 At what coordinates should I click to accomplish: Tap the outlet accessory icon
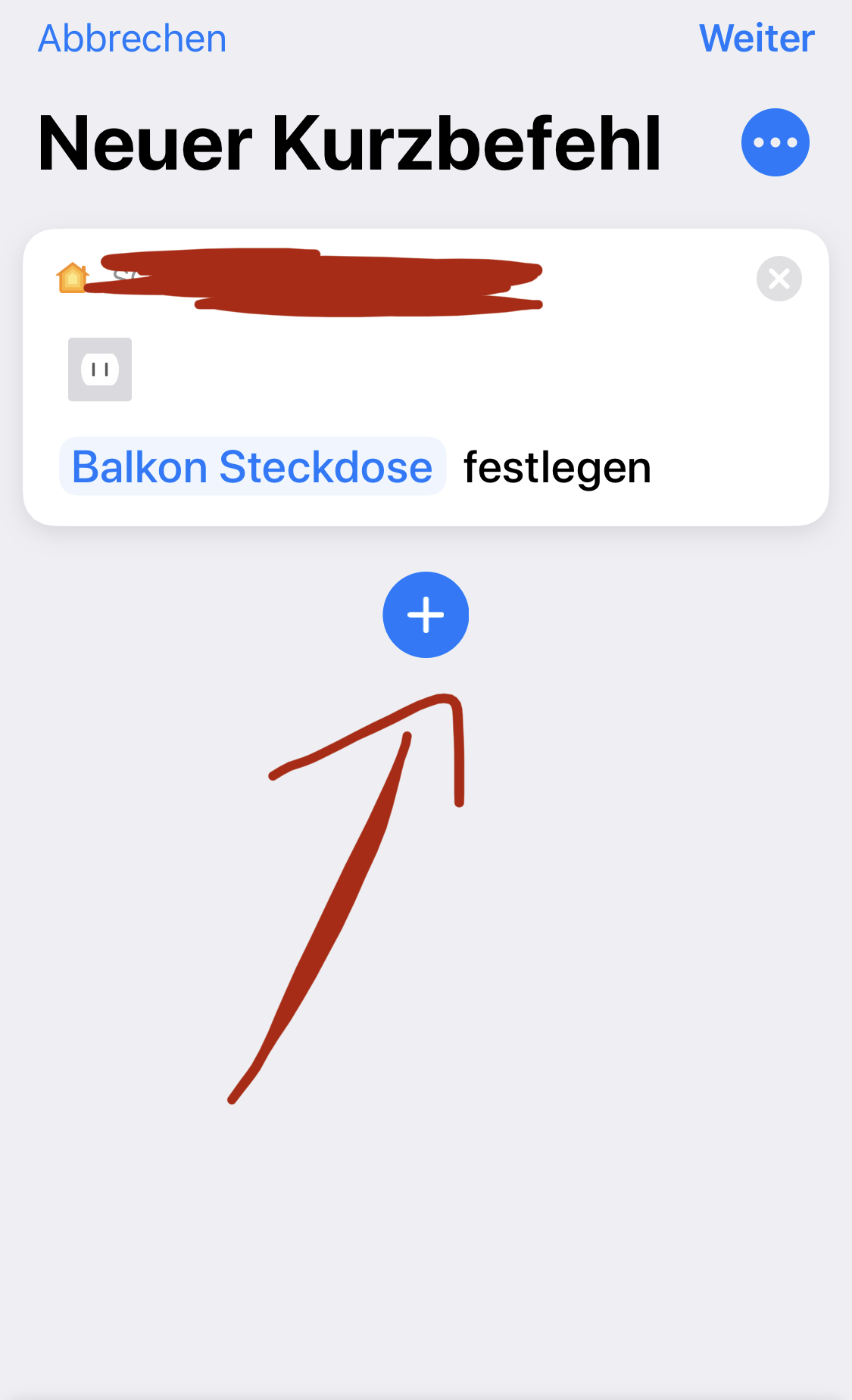(100, 369)
